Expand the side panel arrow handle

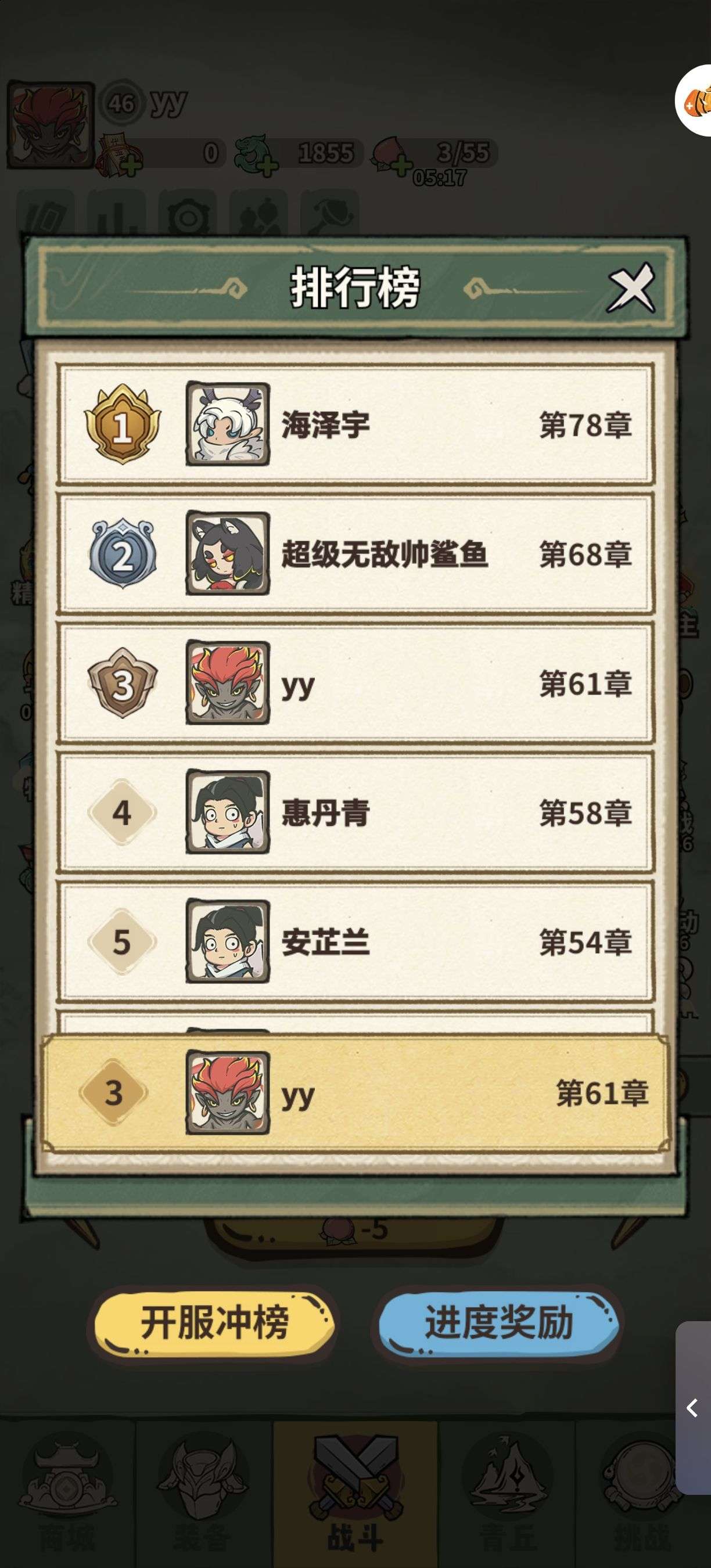pos(692,1407)
